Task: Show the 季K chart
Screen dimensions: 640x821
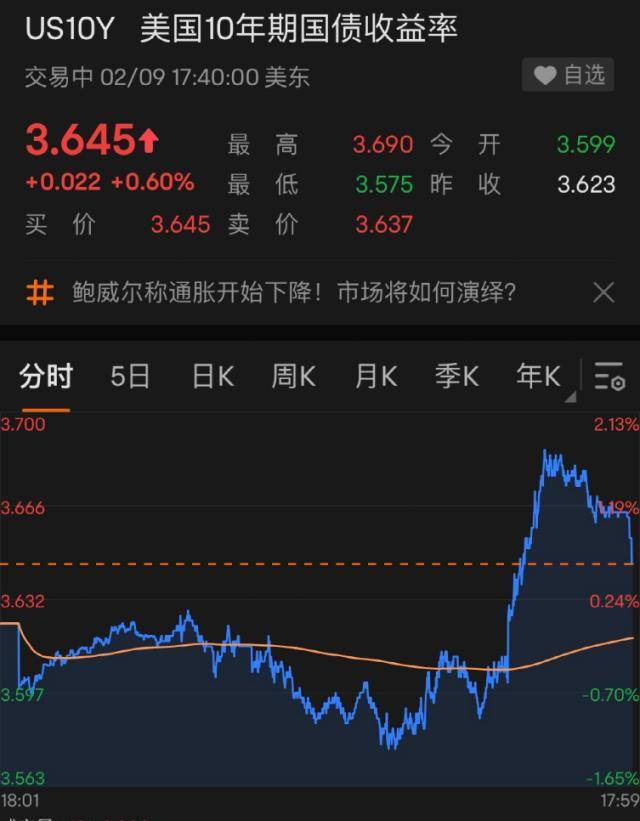Action: (x=456, y=376)
